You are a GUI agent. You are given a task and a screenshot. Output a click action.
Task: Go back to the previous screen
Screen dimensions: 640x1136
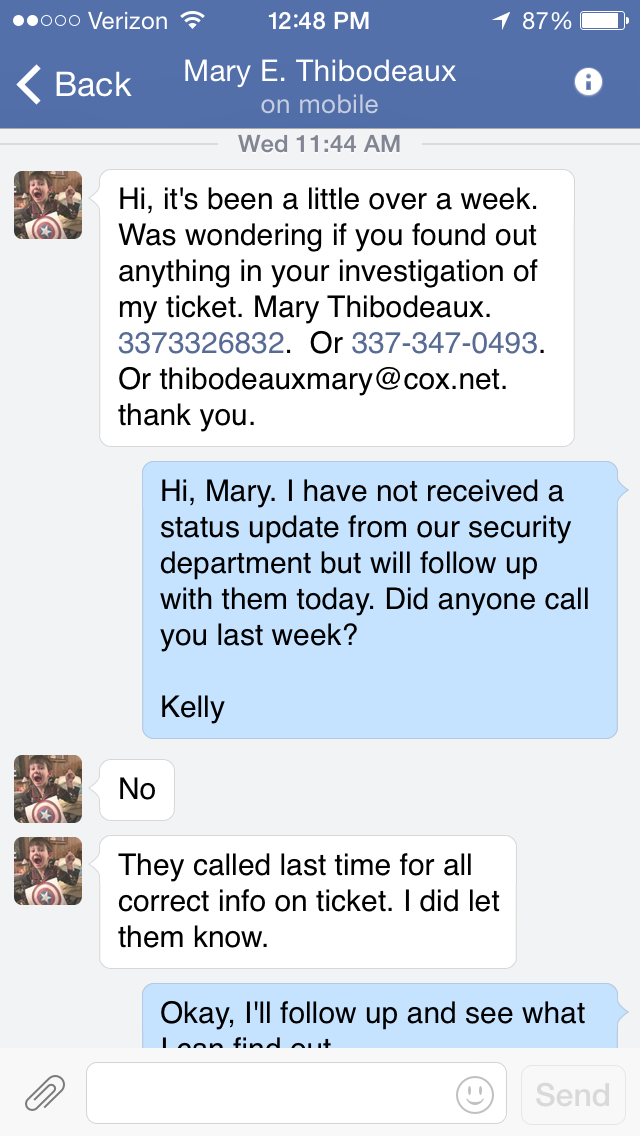[x=74, y=84]
